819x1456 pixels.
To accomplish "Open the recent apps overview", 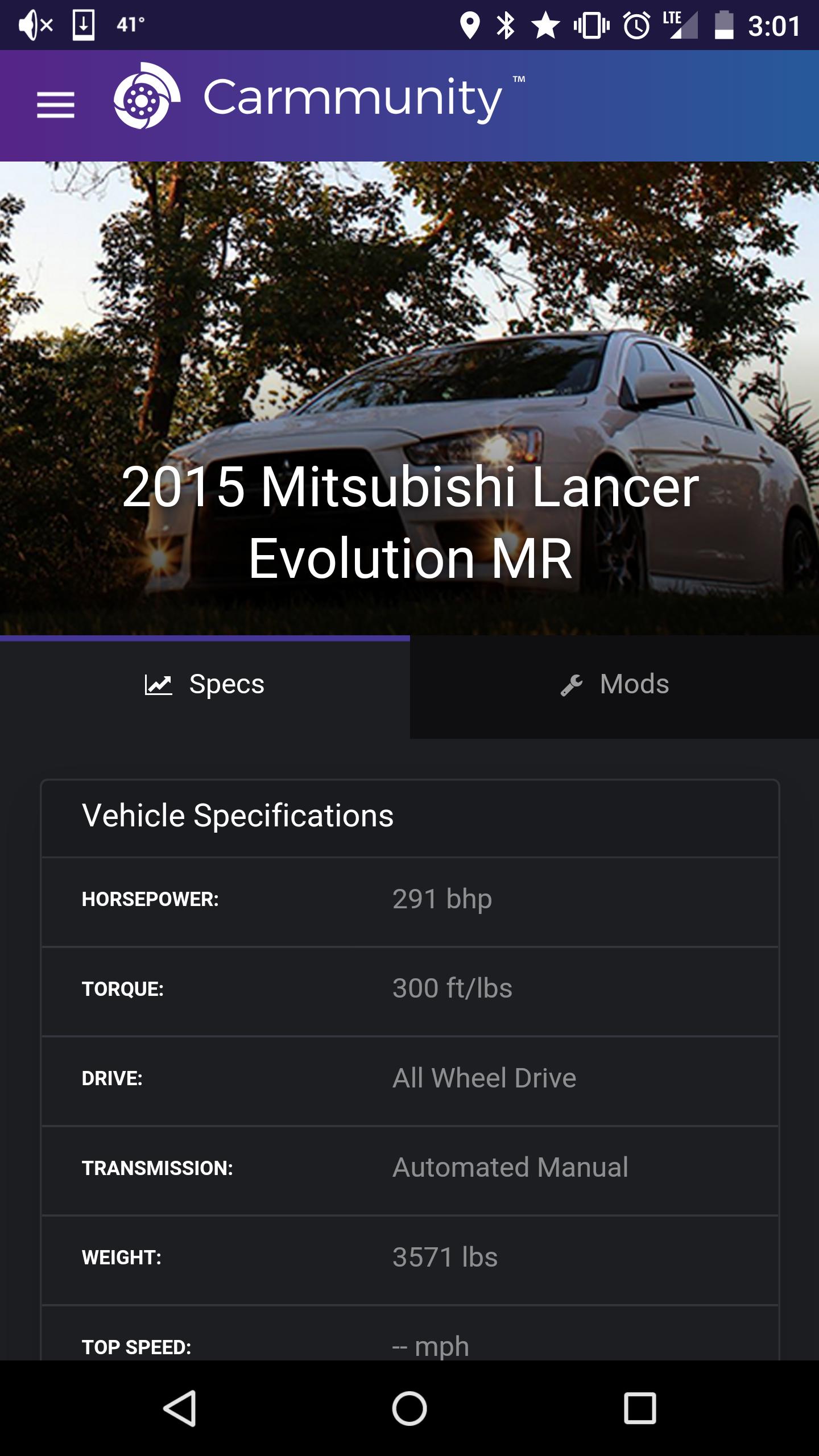I will (640, 1408).
